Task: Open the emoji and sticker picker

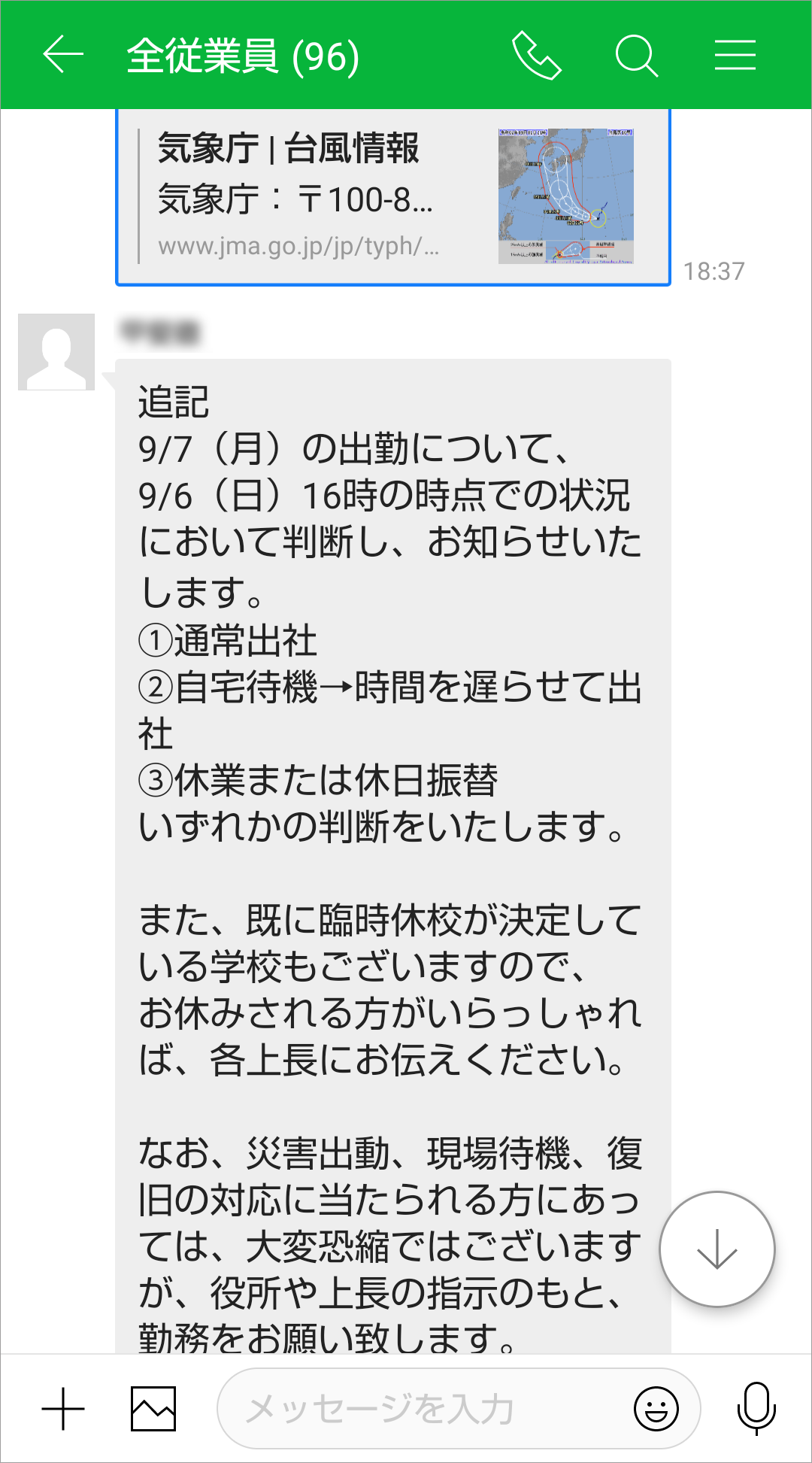Action: (x=656, y=1409)
